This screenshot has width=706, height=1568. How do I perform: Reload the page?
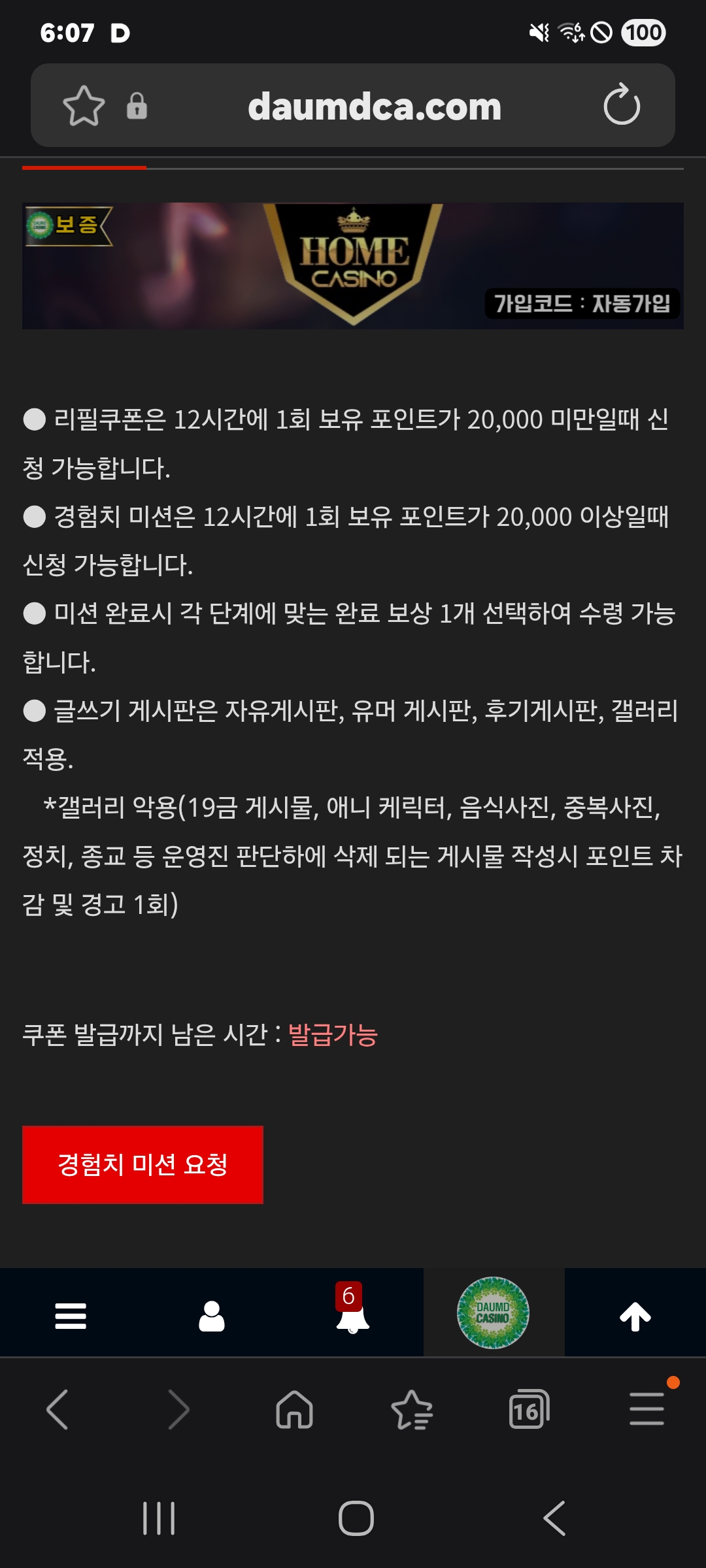(x=622, y=105)
